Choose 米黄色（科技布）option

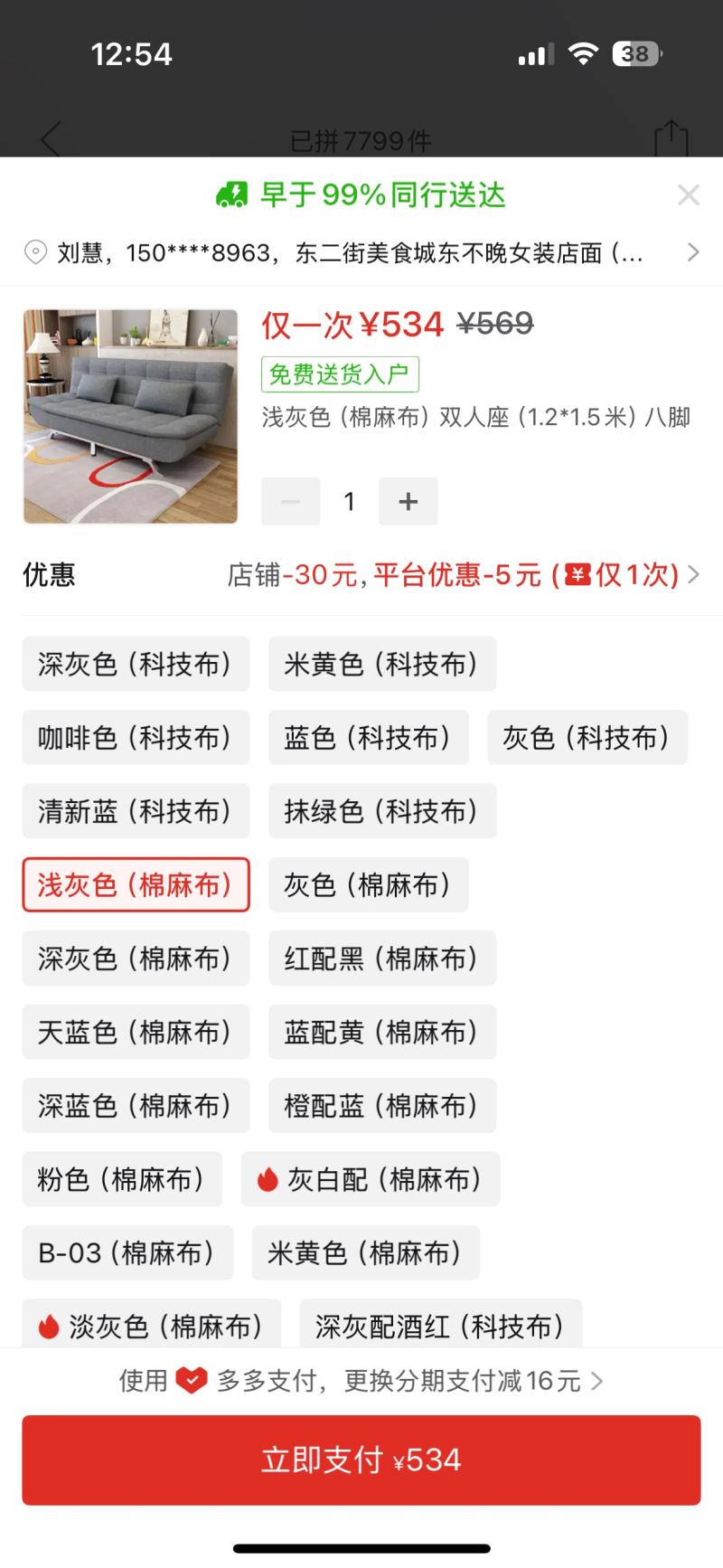[x=381, y=664]
